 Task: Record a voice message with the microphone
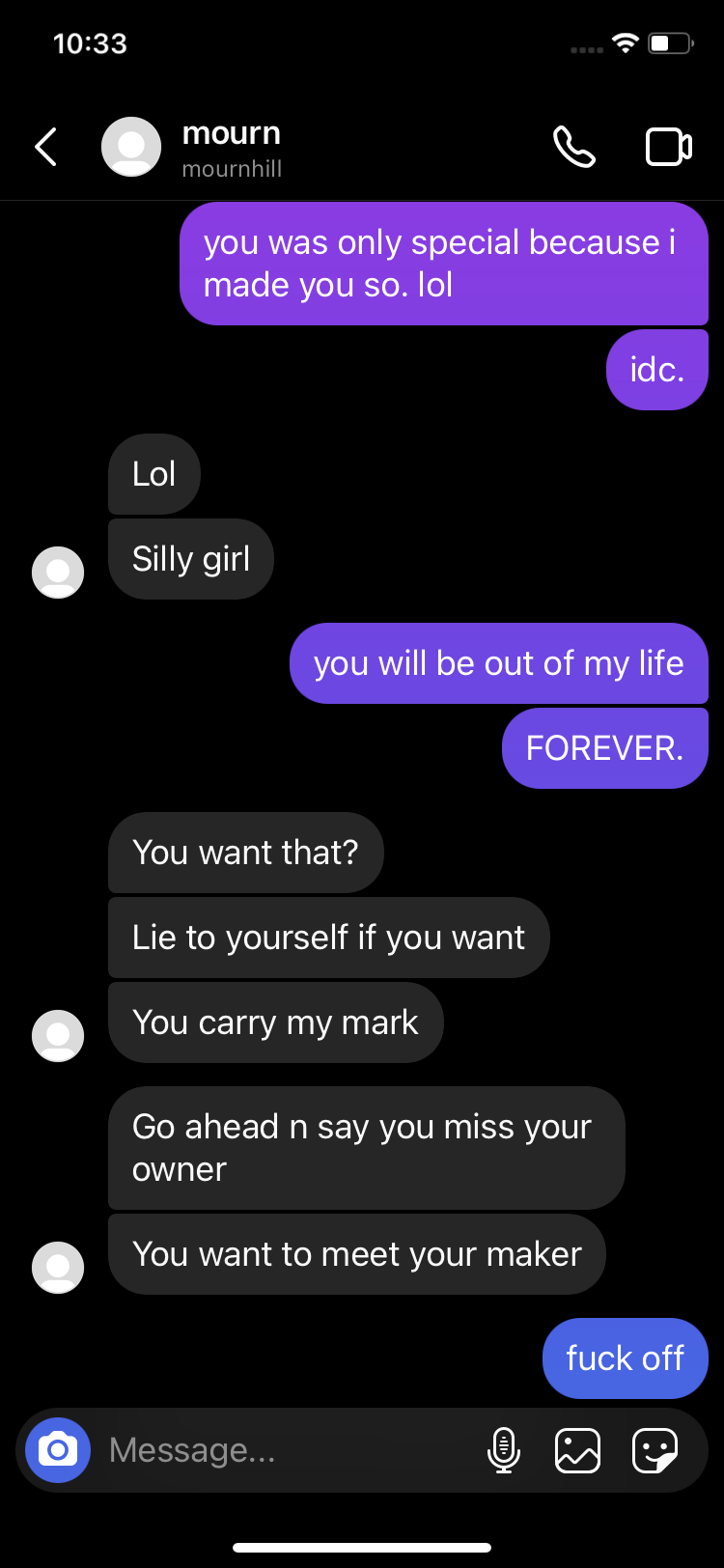pyautogui.click(x=503, y=1449)
